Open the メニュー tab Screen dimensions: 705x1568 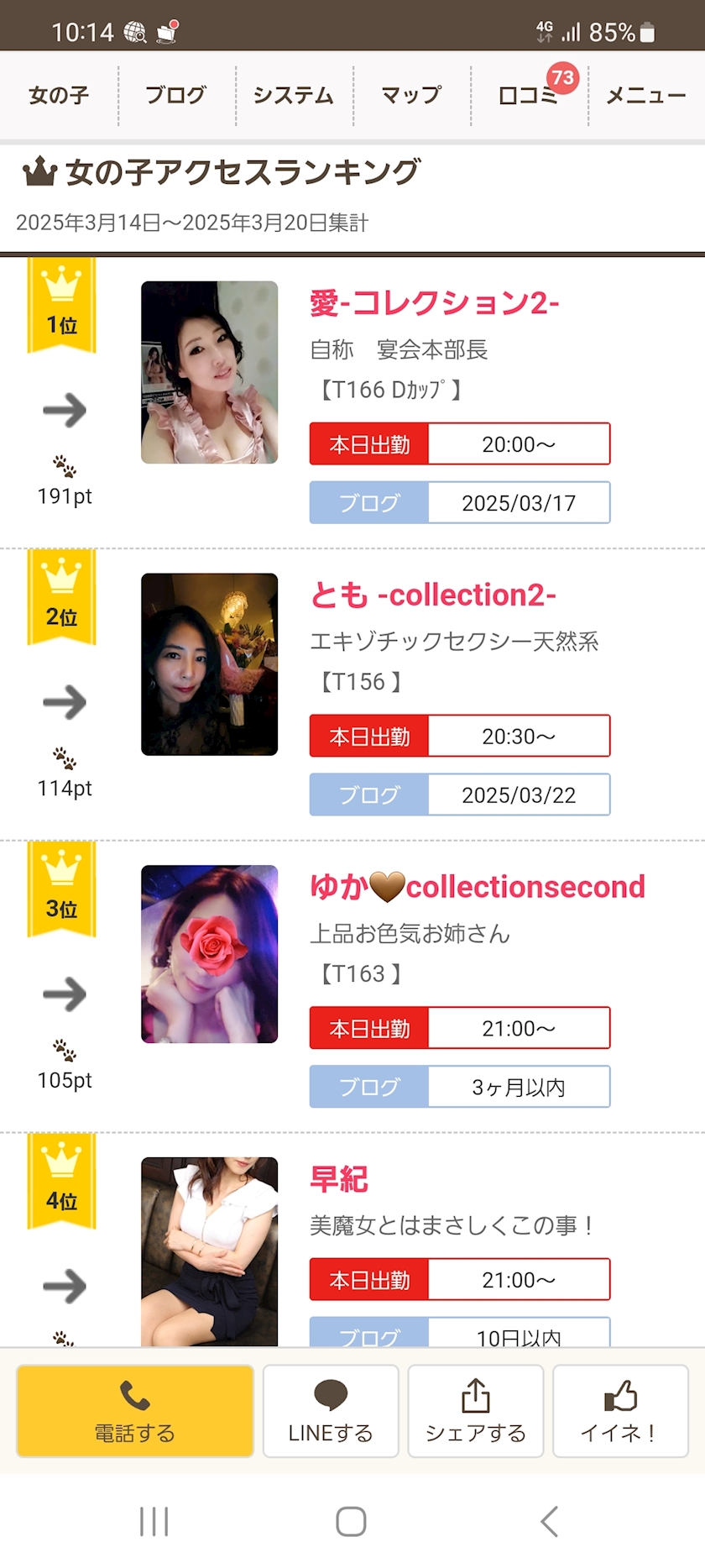(646, 95)
